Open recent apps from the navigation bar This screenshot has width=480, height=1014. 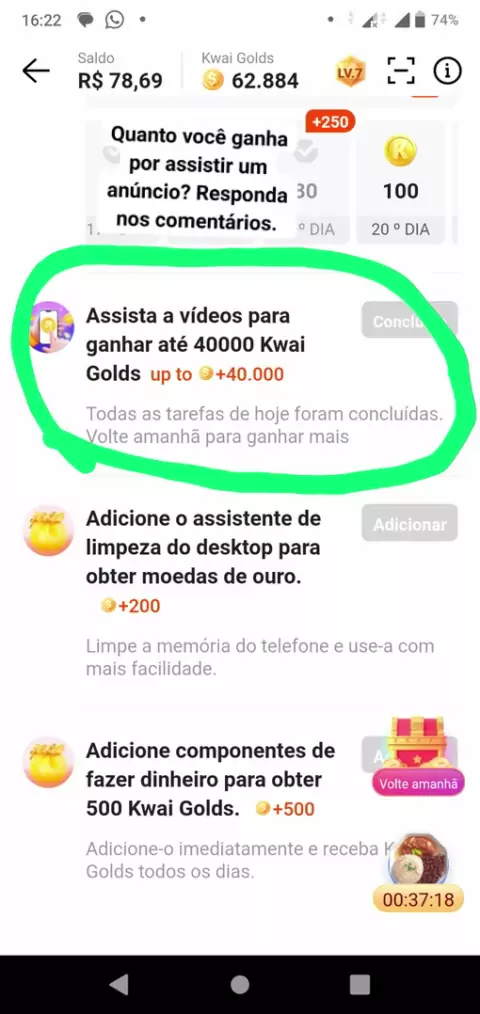pyautogui.click(x=360, y=984)
